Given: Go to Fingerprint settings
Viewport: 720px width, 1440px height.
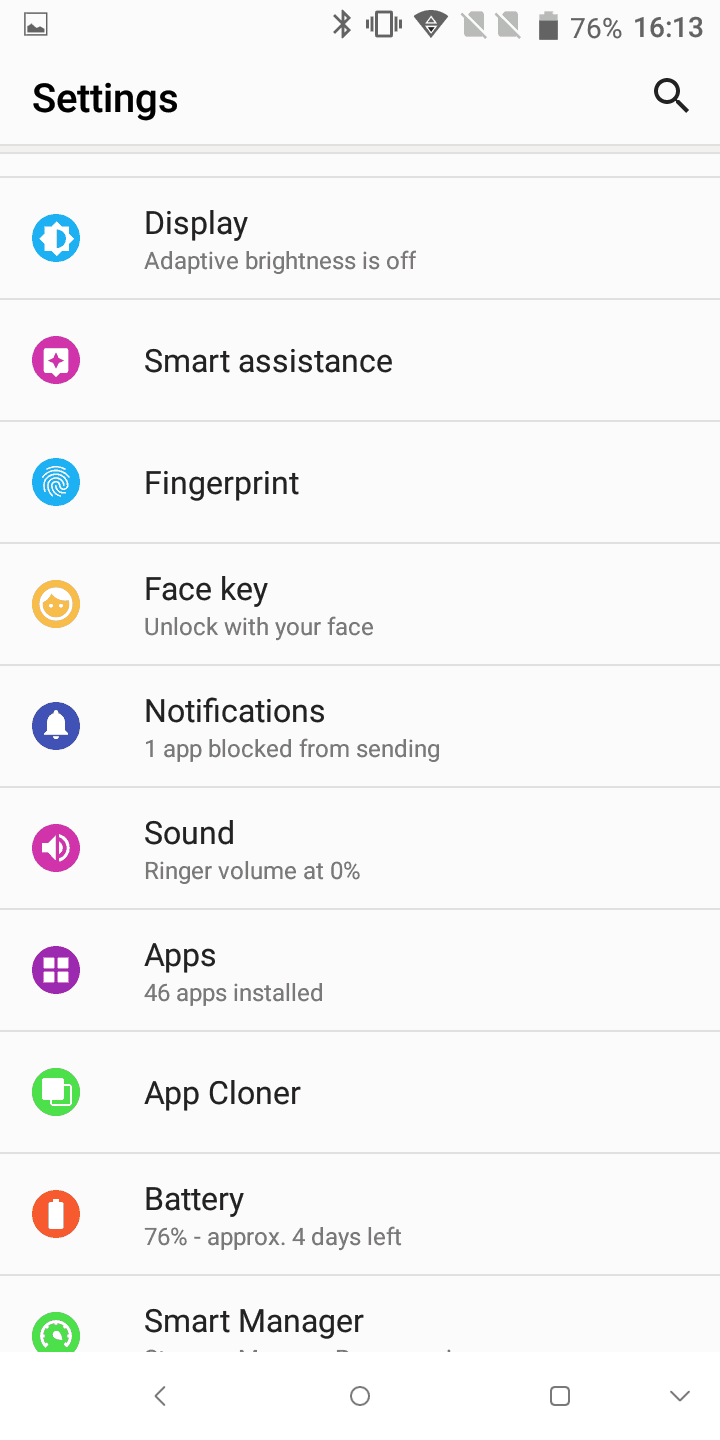Looking at the screenshot, I should (x=360, y=483).
